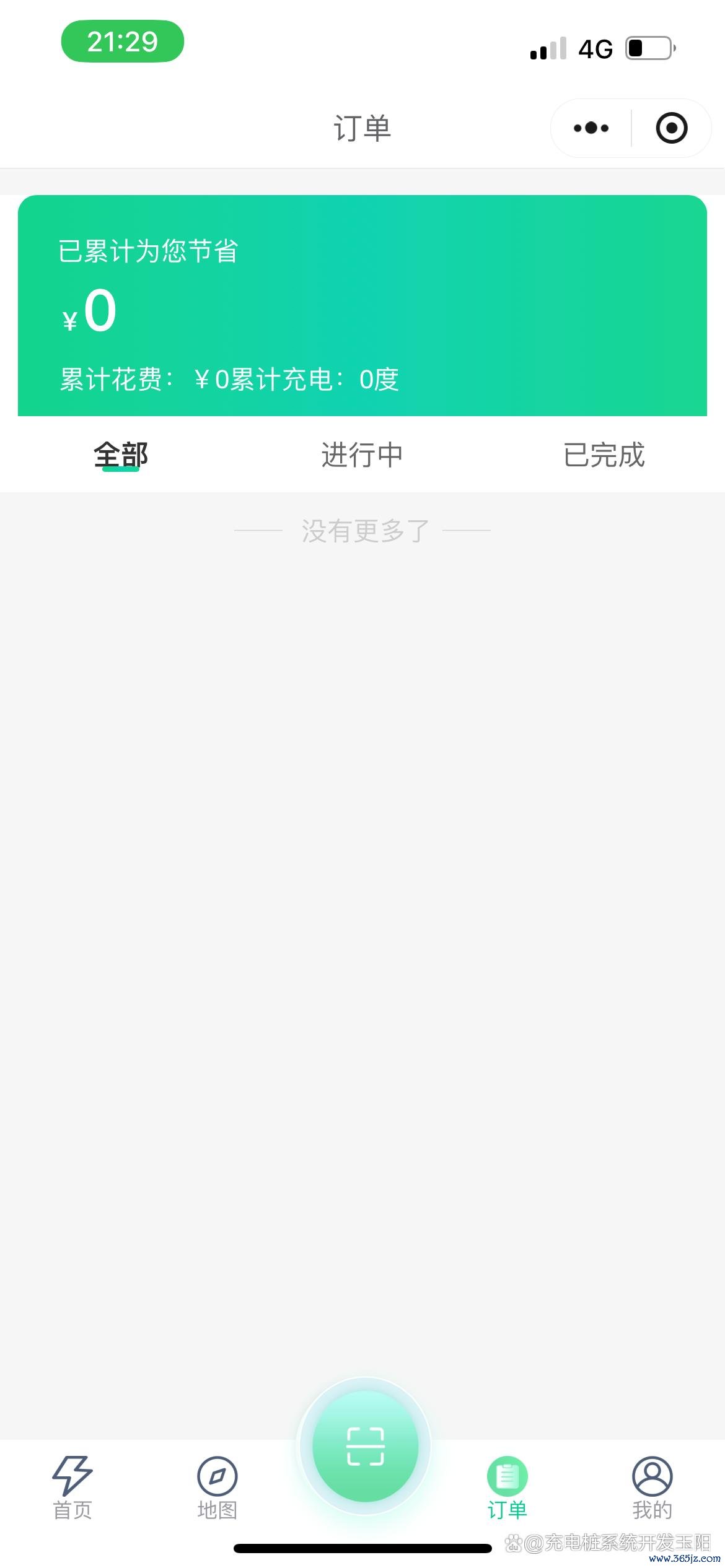Open the mini program more-options menu
The width and height of the screenshot is (725, 1568).
(591, 128)
